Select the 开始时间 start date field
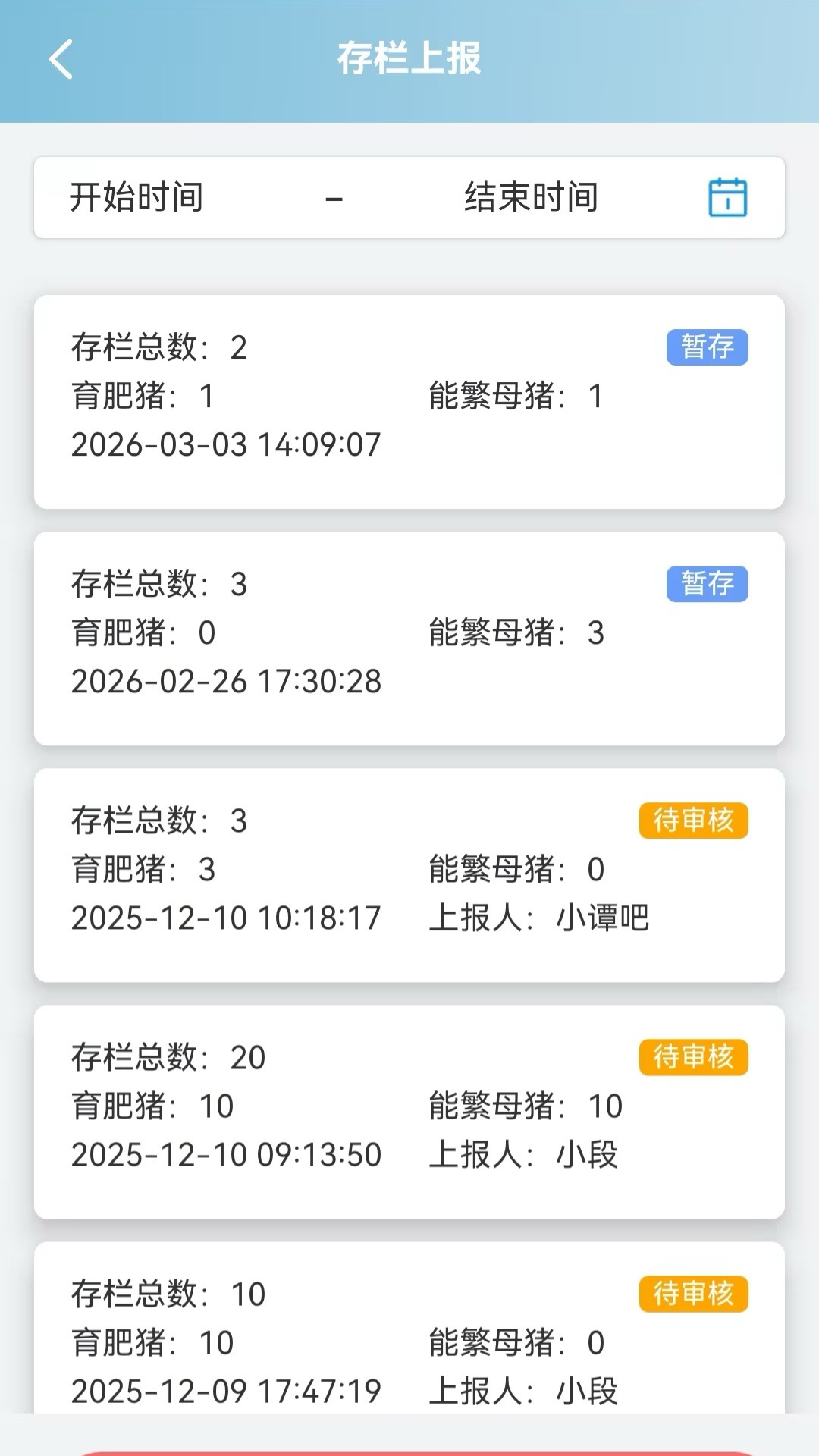This screenshot has height=1456, width=819. point(136,198)
